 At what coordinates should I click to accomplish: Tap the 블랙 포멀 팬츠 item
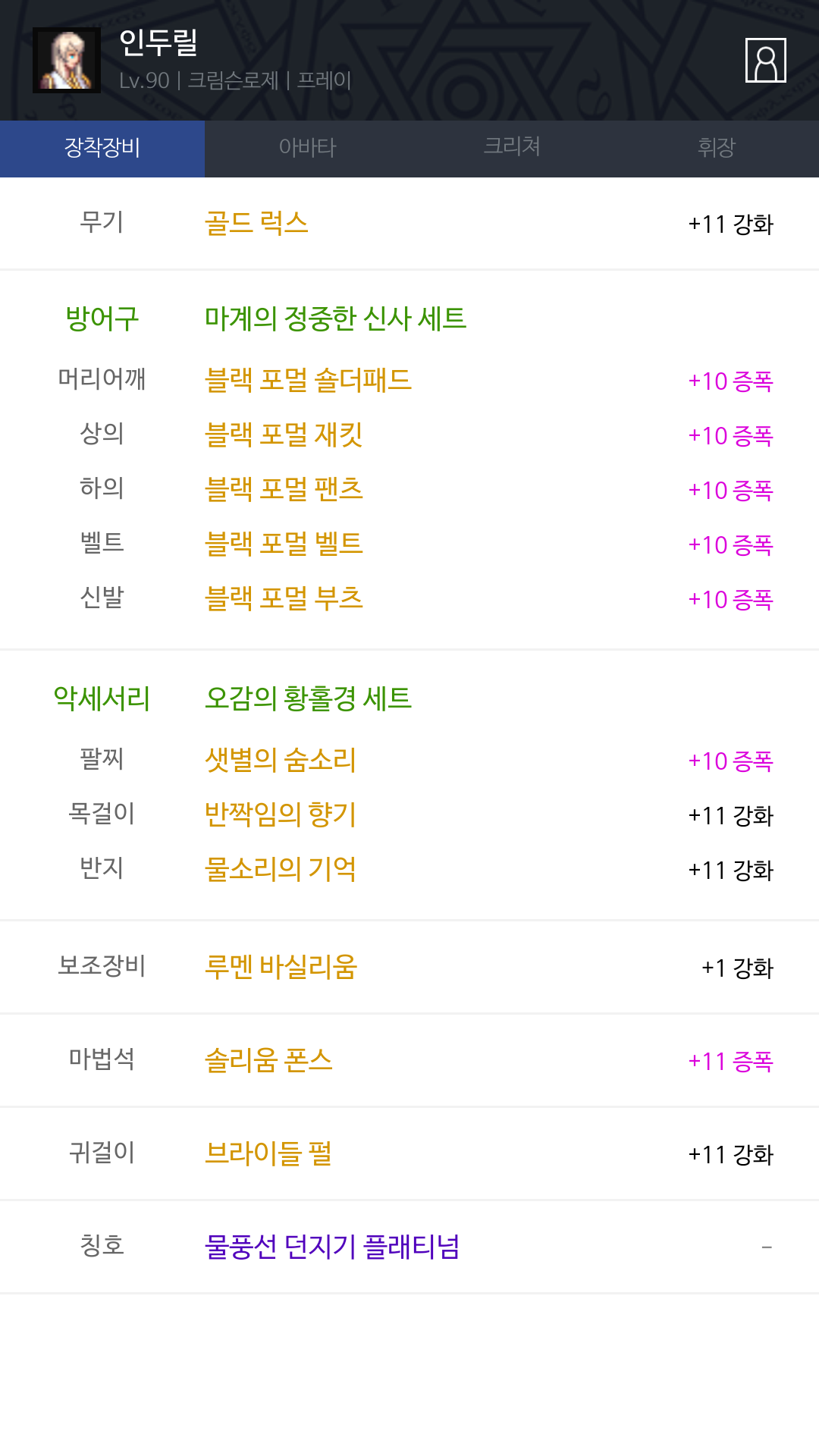click(x=284, y=489)
